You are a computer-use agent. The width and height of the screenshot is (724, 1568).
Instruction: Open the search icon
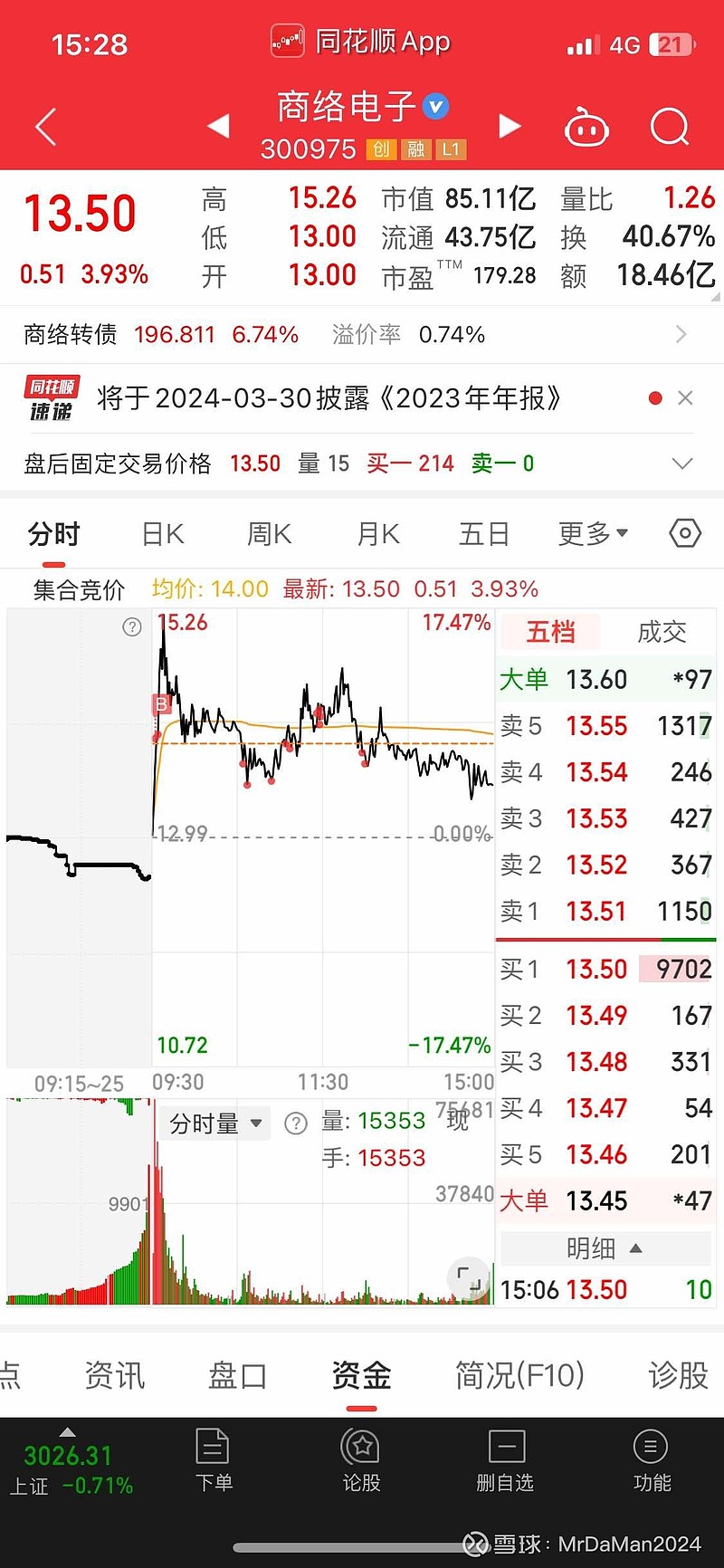point(671,127)
